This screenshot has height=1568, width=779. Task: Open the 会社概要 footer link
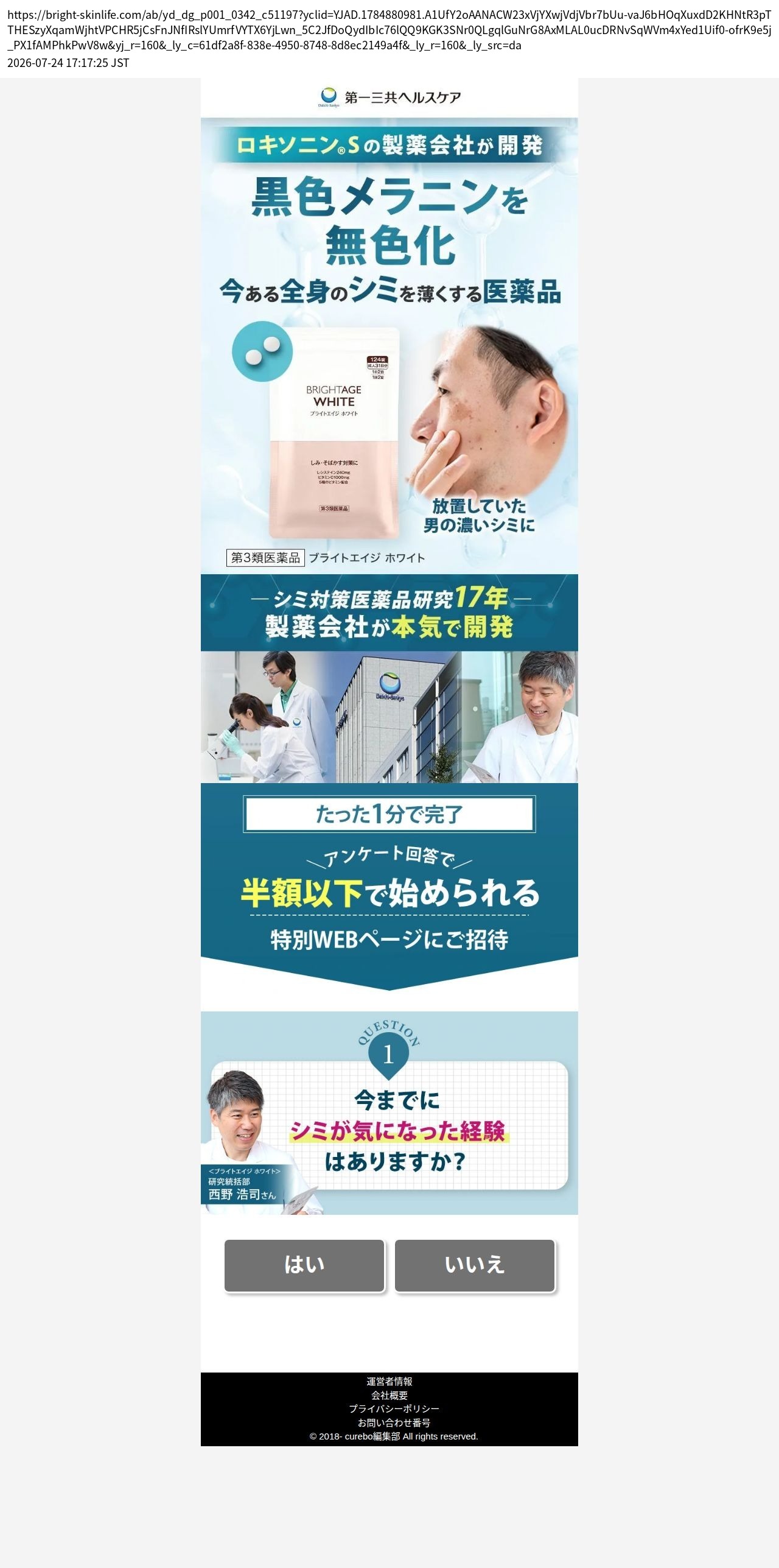pyautogui.click(x=389, y=1395)
